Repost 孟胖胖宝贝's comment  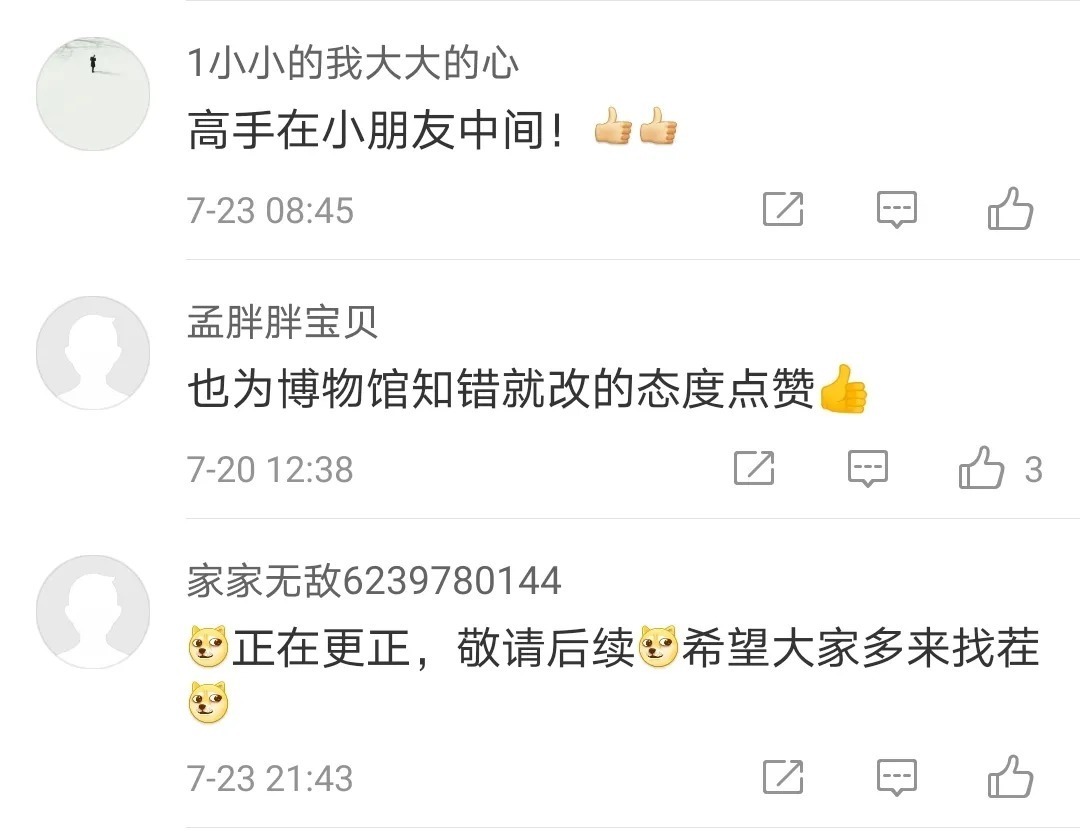[754, 469]
